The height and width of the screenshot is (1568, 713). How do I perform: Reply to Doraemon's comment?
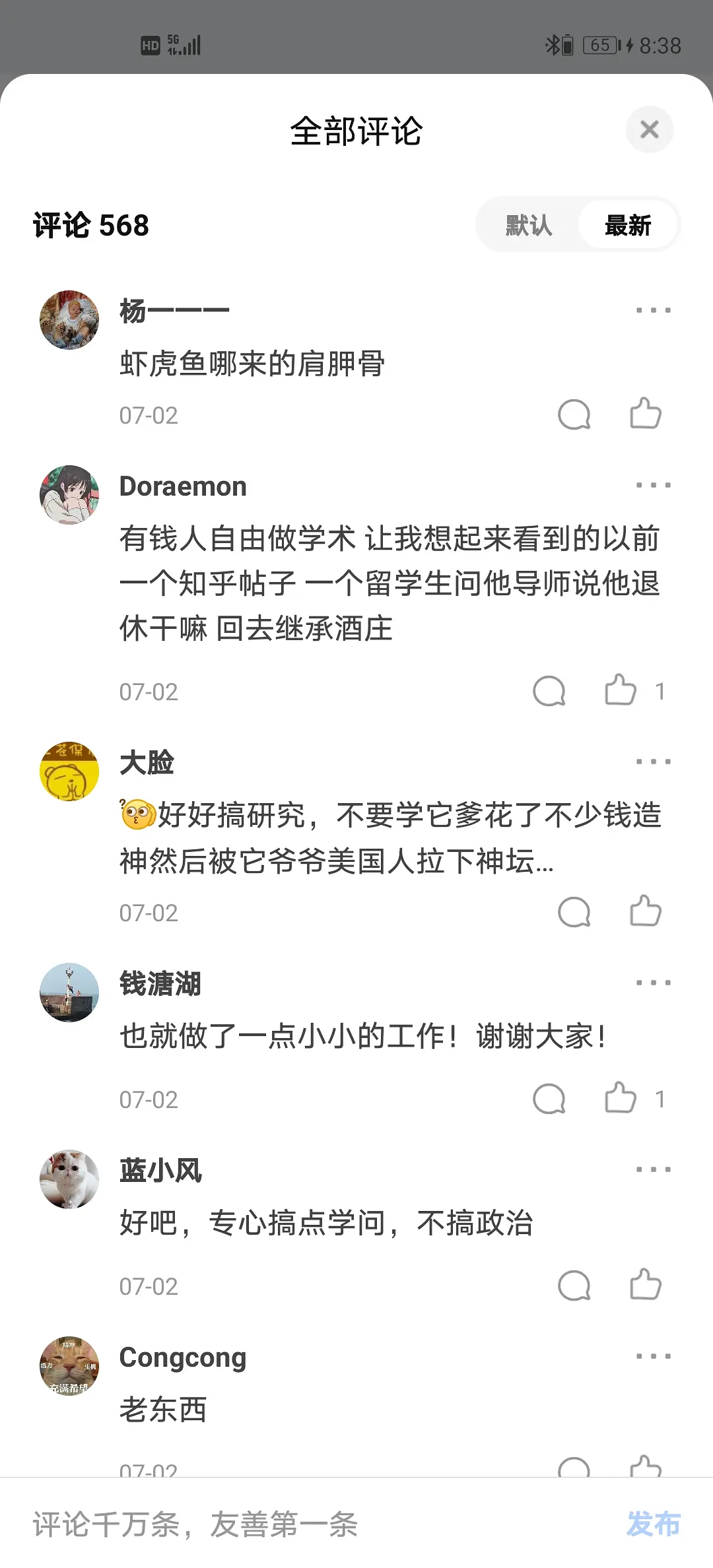coord(549,691)
